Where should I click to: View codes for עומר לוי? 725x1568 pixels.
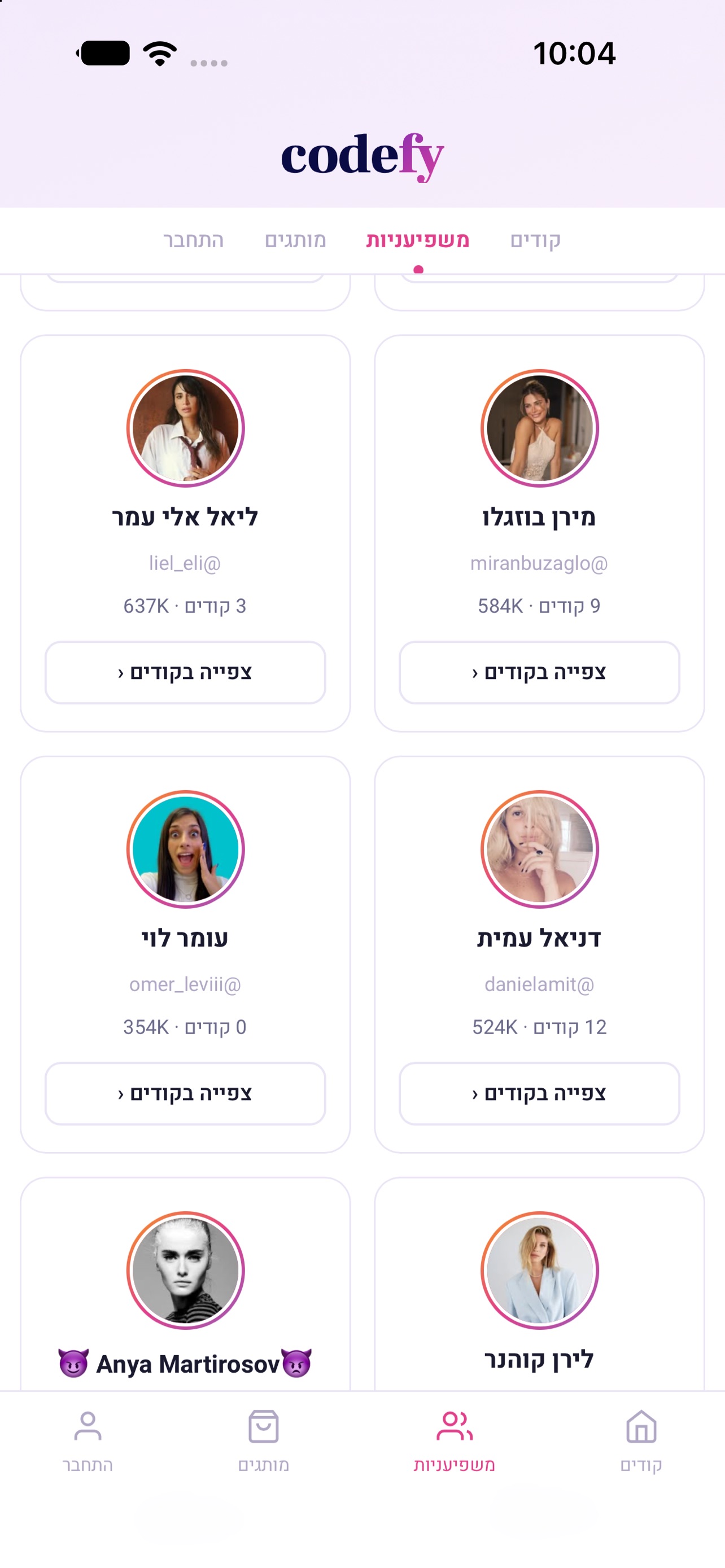coord(185,1093)
